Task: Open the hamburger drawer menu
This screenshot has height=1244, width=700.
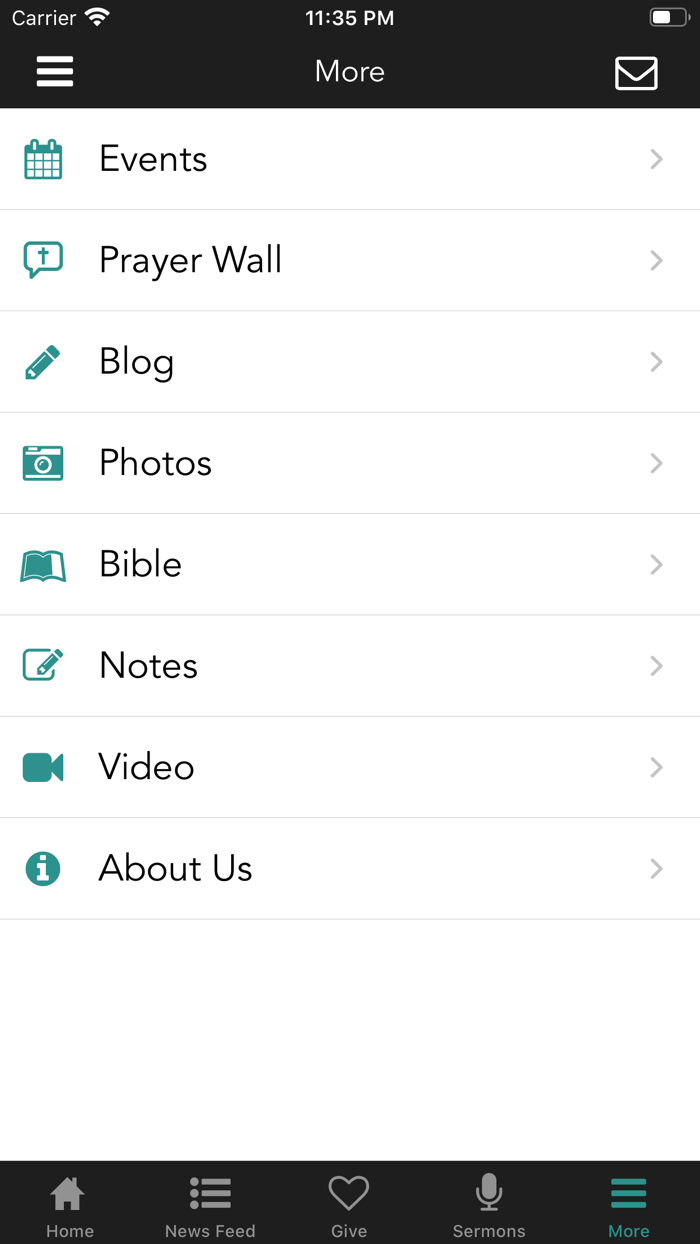Action: 55,72
